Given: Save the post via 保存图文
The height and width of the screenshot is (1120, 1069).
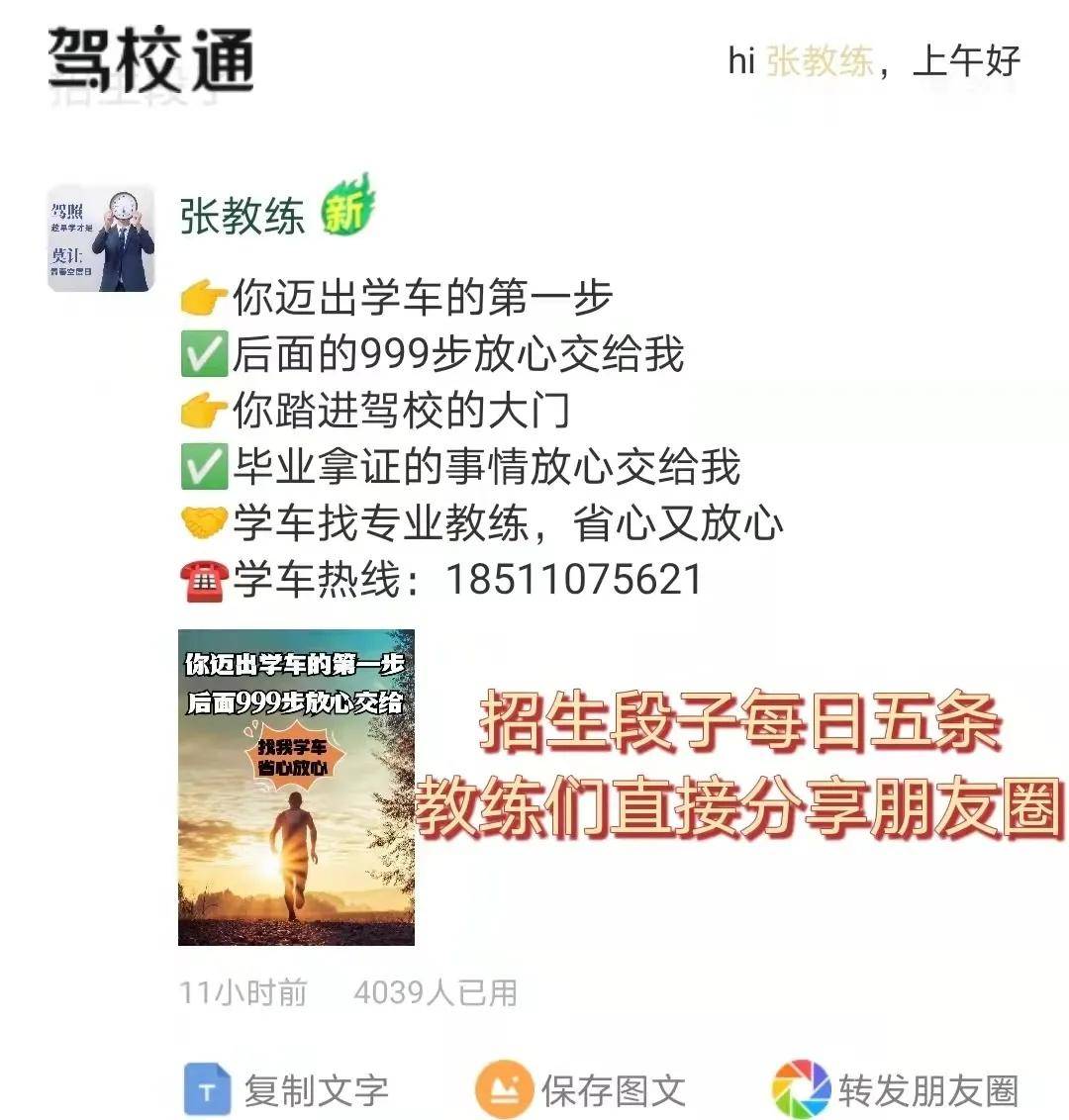Looking at the screenshot, I should point(580,1090).
